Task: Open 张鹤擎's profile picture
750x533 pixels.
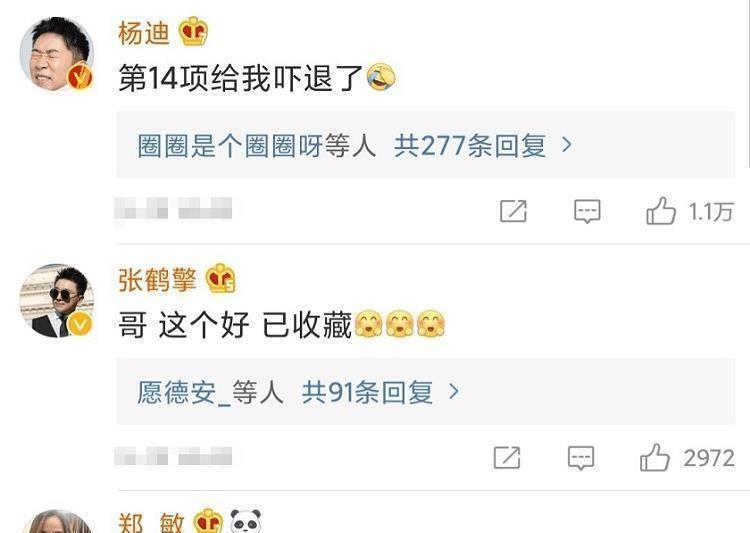Action: (57, 300)
